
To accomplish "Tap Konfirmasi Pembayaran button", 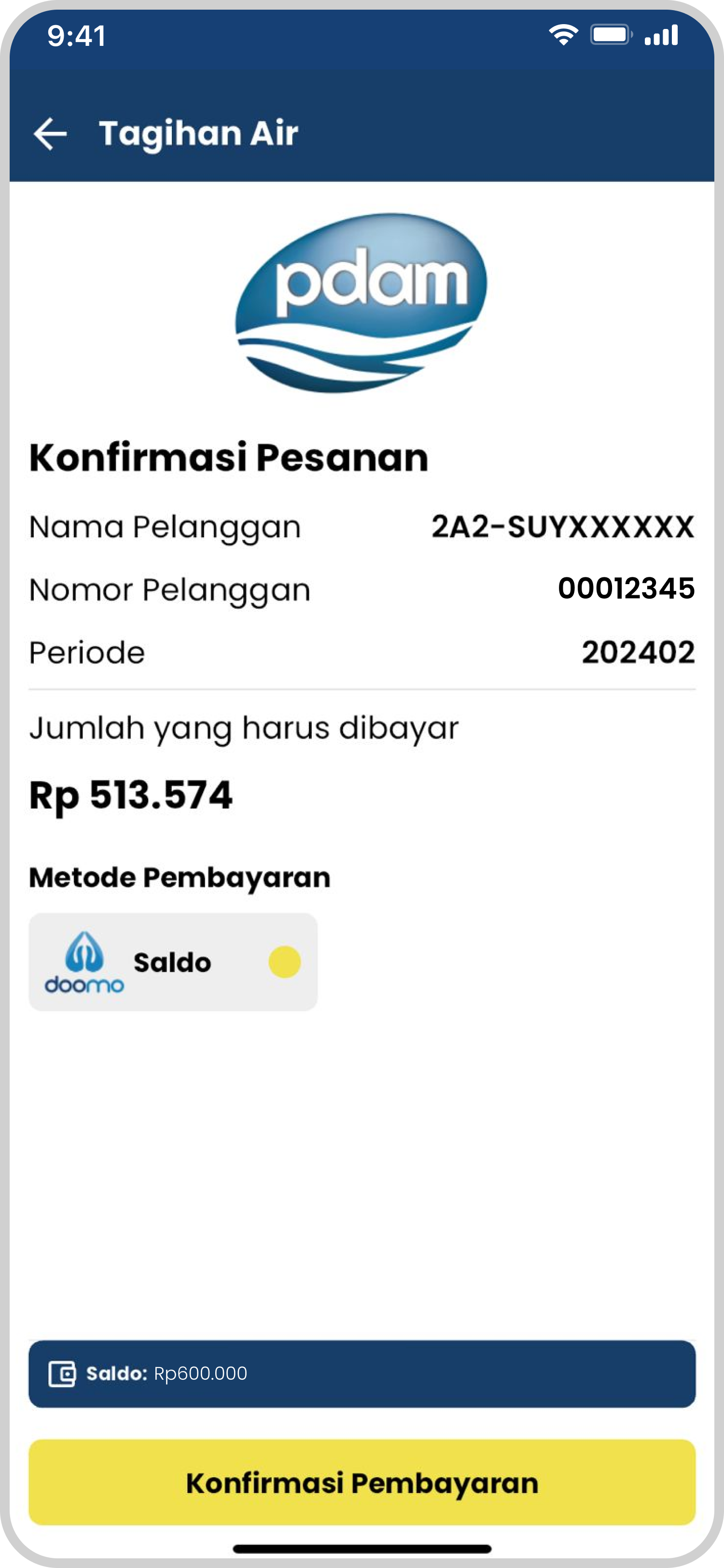I will pyautogui.click(x=362, y=1482).
